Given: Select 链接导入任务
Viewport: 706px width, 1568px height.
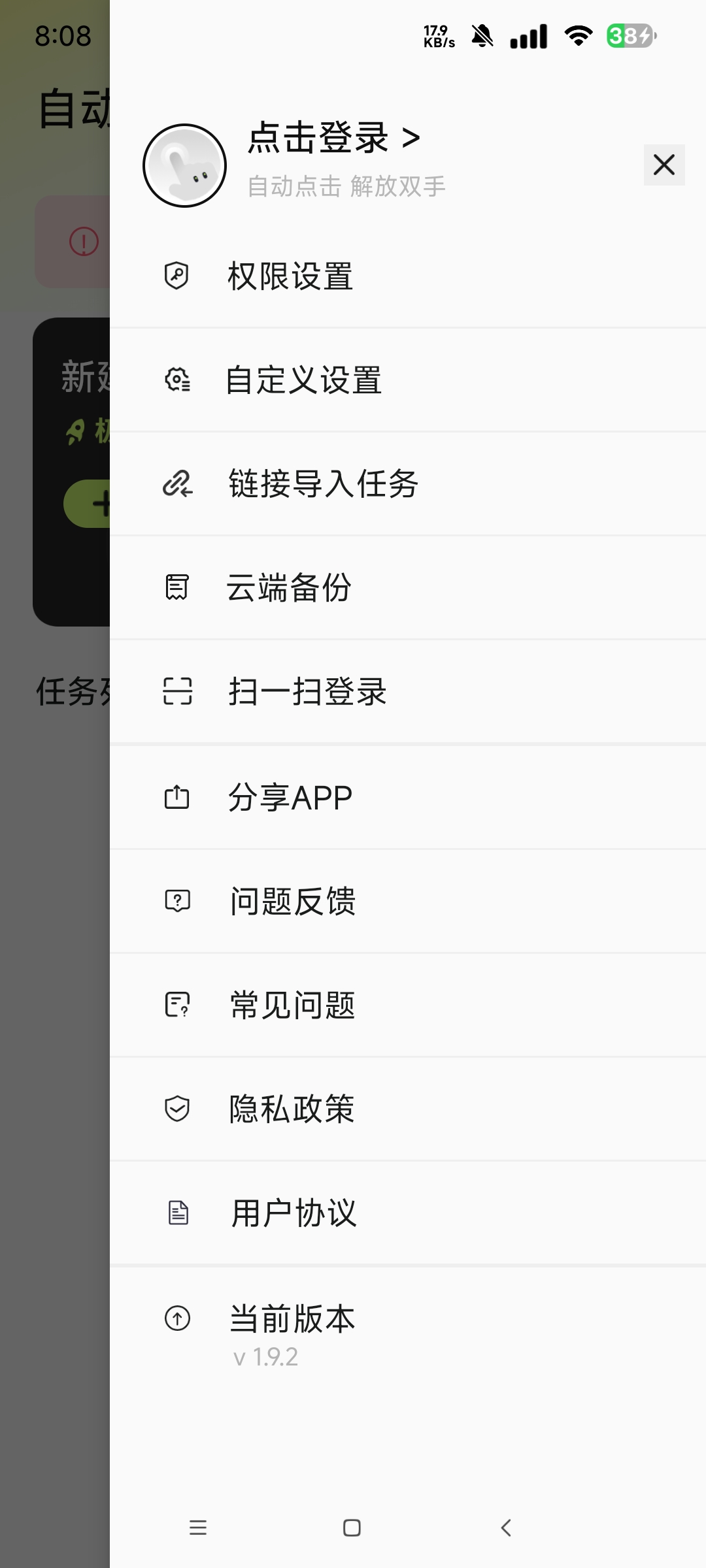Looking at the screenshot, I should (x=408, y=483).
